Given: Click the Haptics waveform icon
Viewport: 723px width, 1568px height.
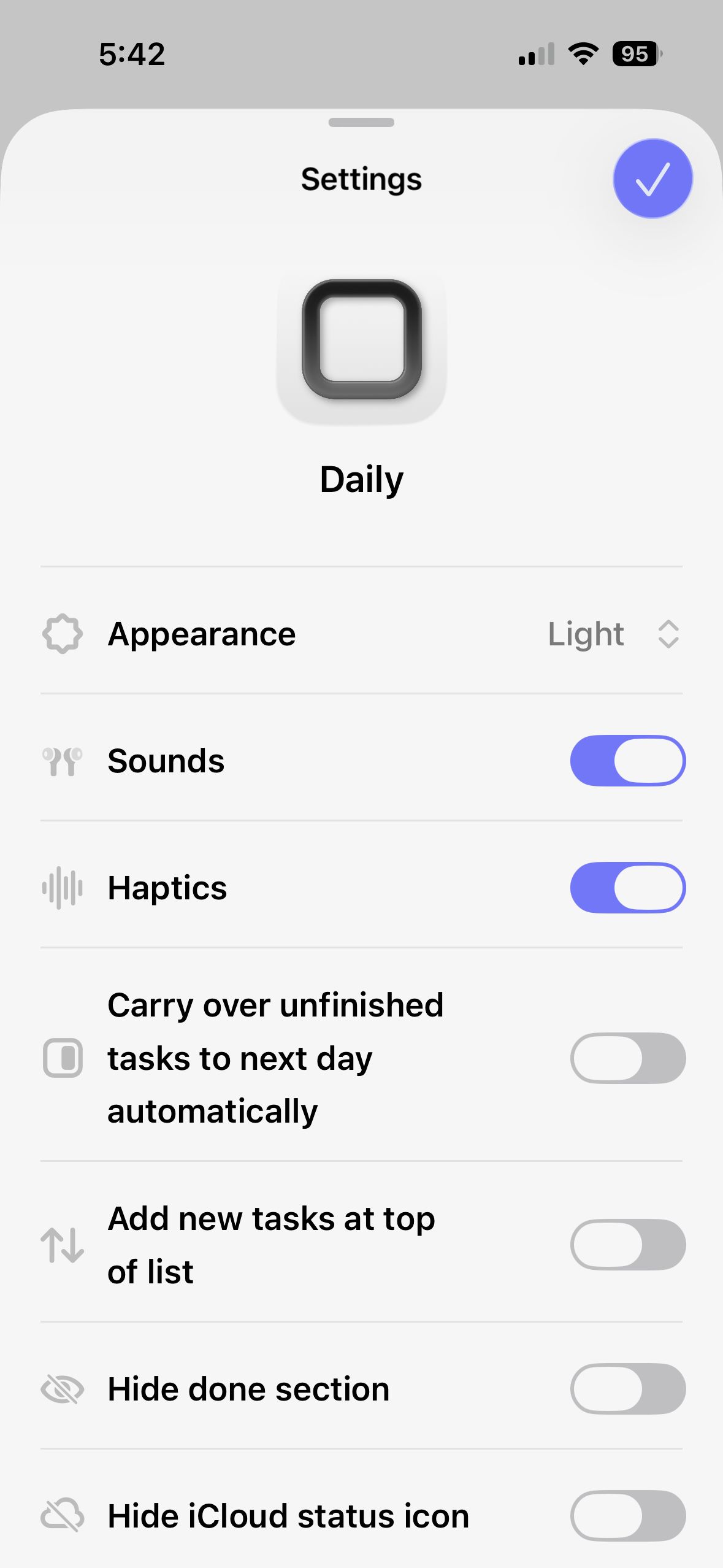Looking at the screenshot, I should click(x=62, y=888).
